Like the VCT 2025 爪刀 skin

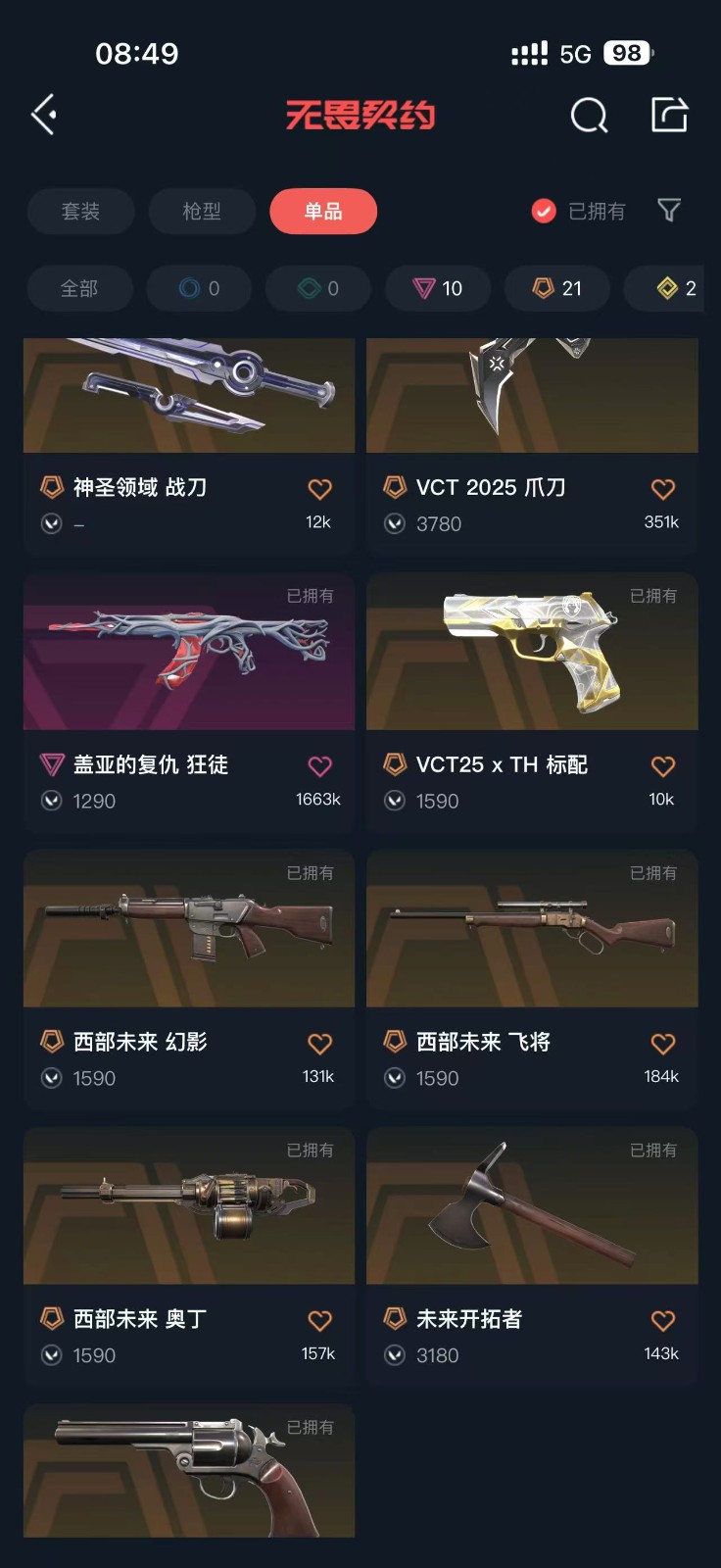tap(663, 488)
